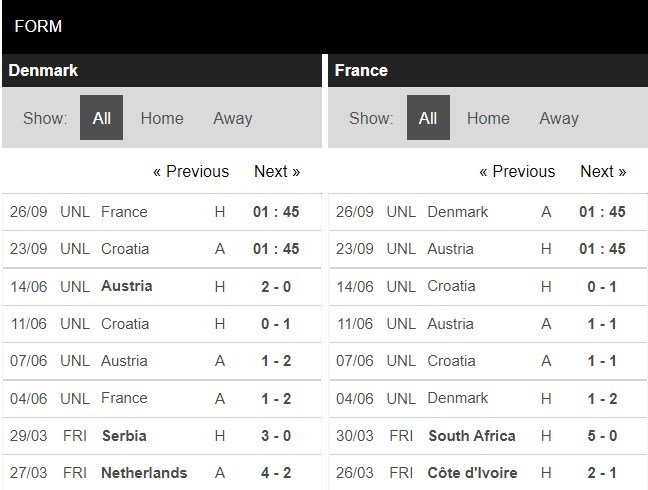Switch Denmark form to Home matches
The width and height of the screenshot is (648, 490).
coord(161,118)
